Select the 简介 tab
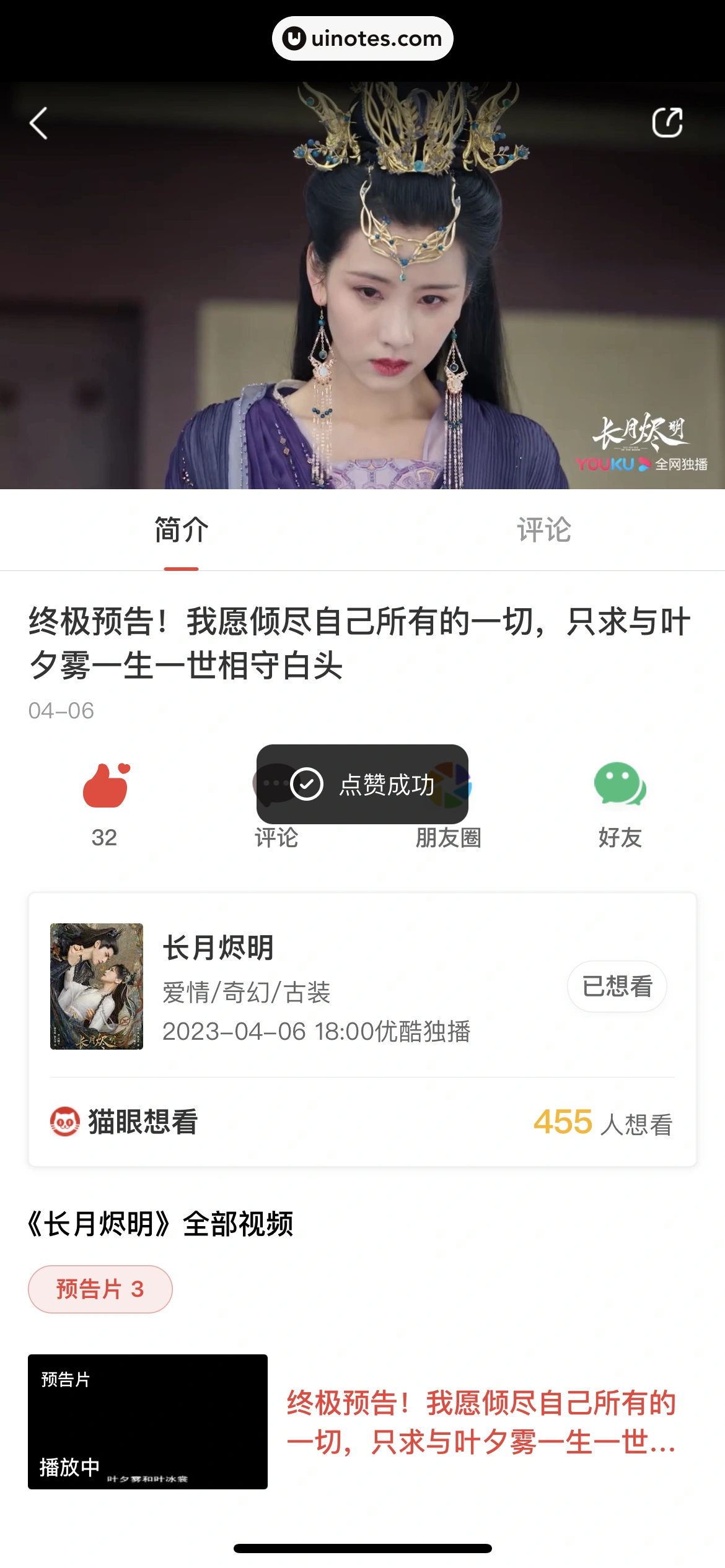 [x=181, y=531]
